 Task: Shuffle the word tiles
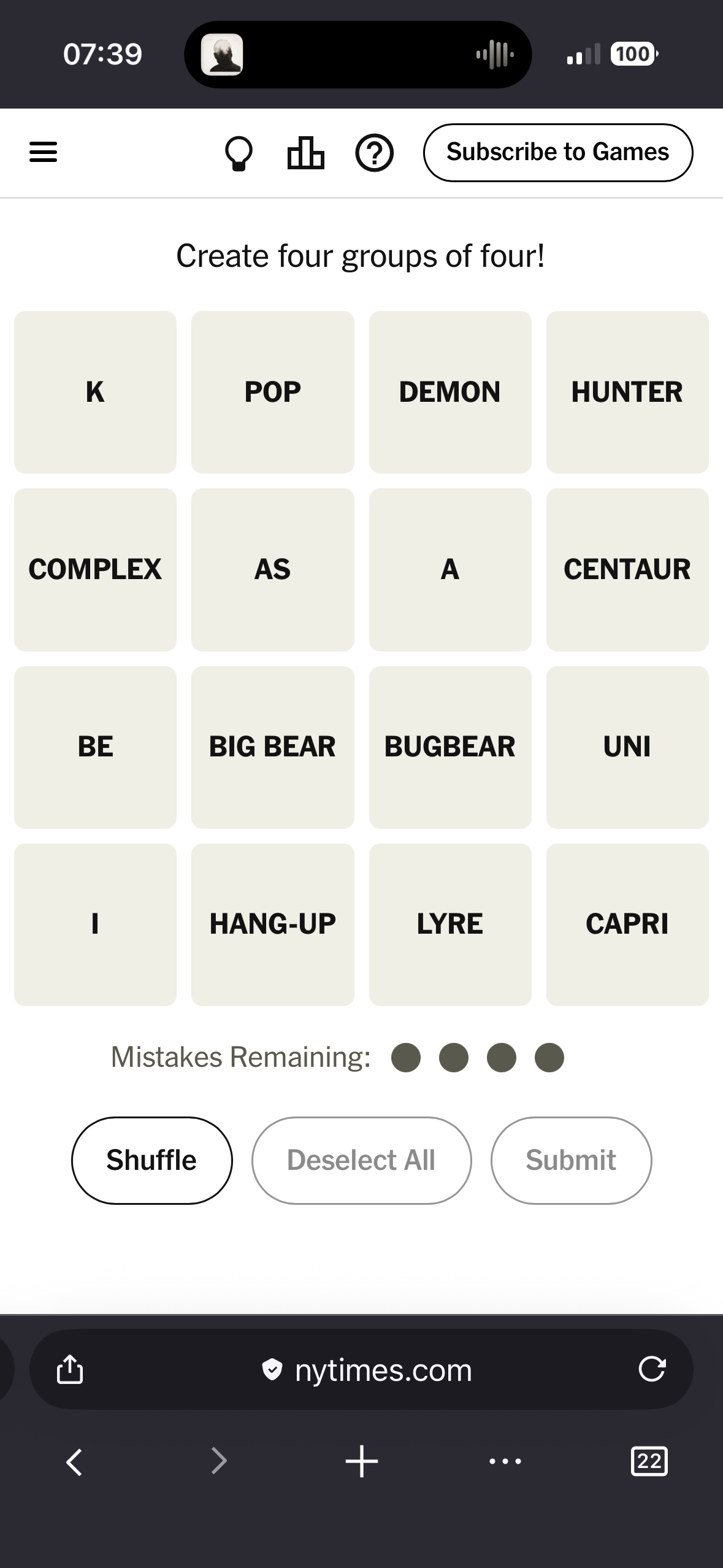[151, 1160]
